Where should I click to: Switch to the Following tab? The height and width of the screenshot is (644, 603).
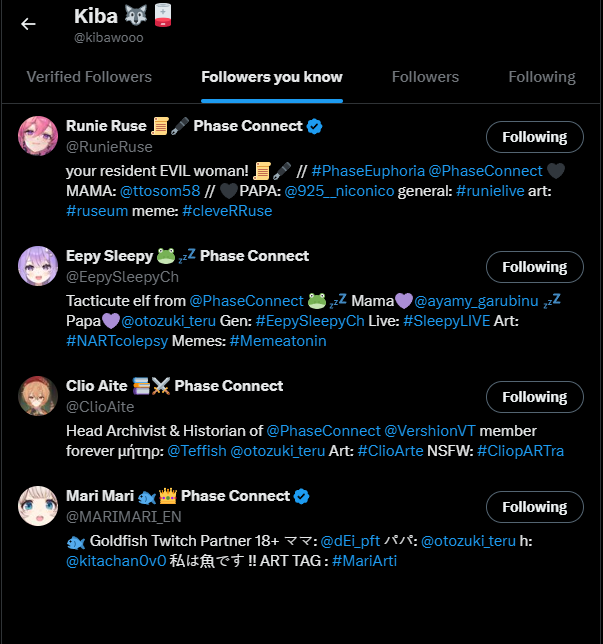pos(541,77)
